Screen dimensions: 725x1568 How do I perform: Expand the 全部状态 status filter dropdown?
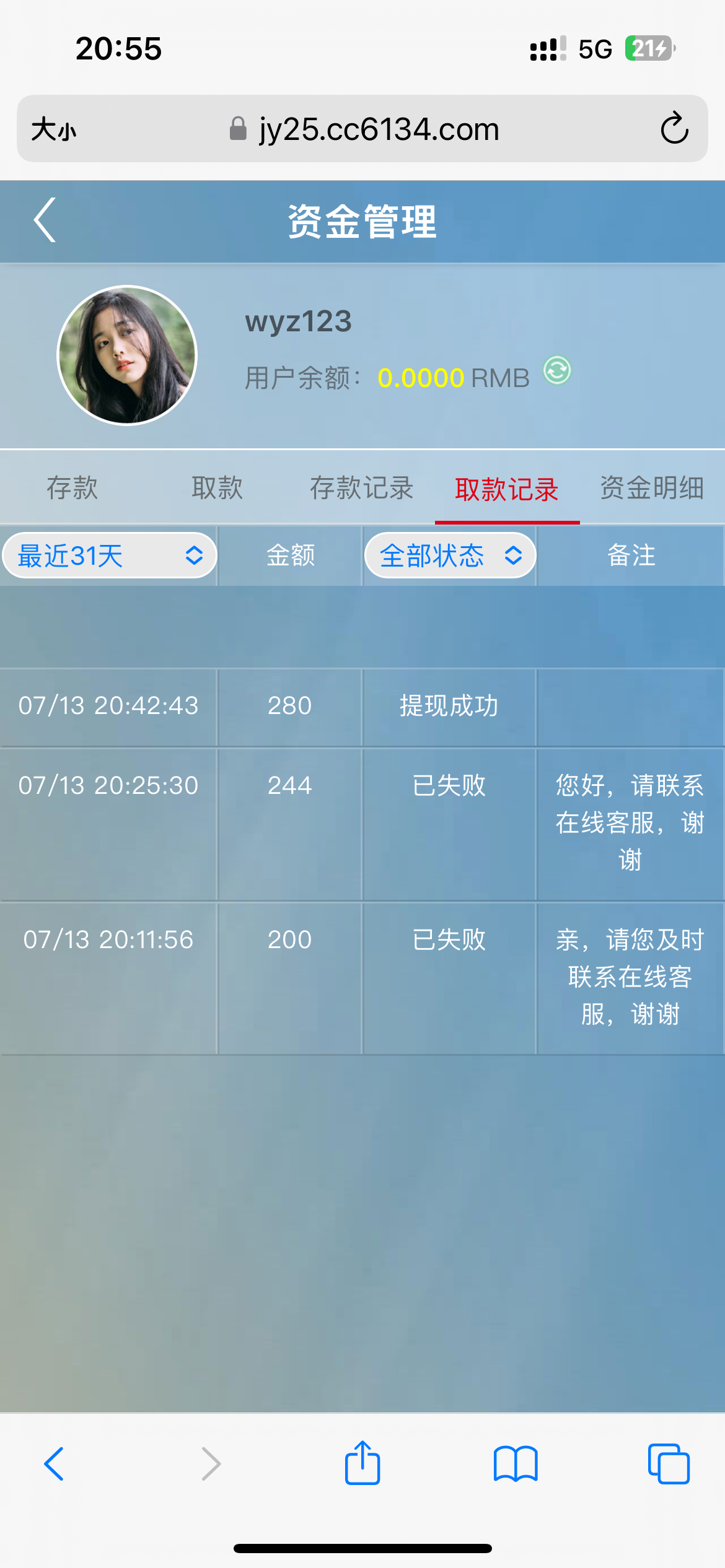point(450,555)
